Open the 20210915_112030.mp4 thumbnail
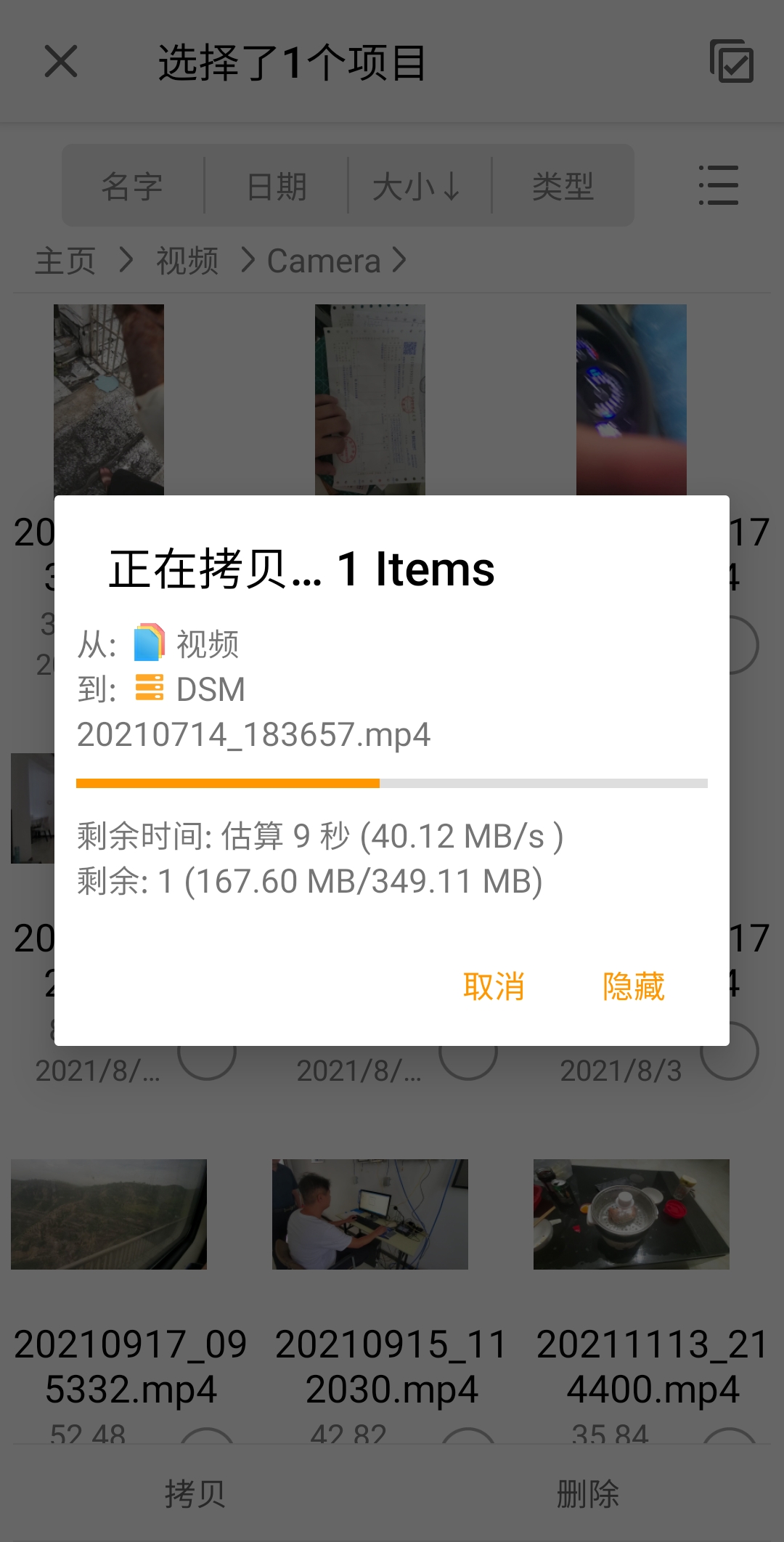The image size is (784, 1542). (370, 1214)
